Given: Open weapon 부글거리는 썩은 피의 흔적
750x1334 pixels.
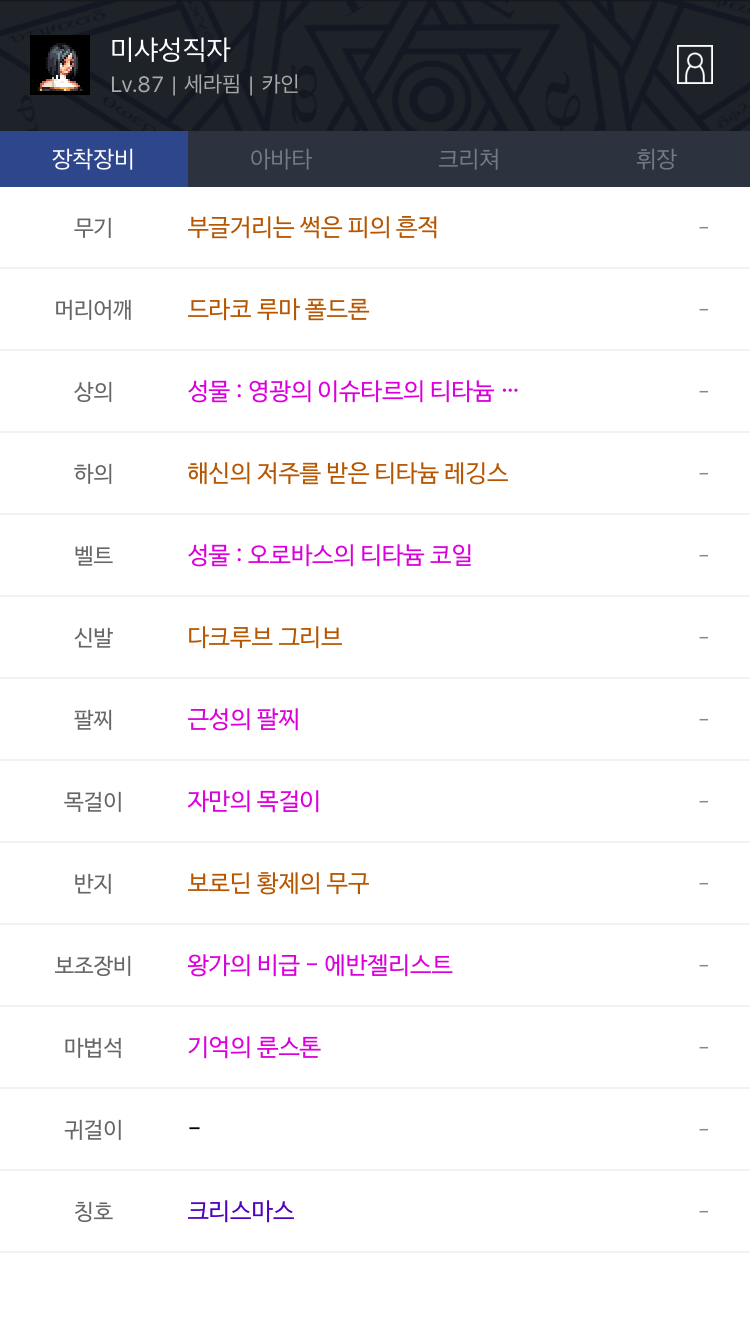Looking at the screenshot, I should click(375, 227).
